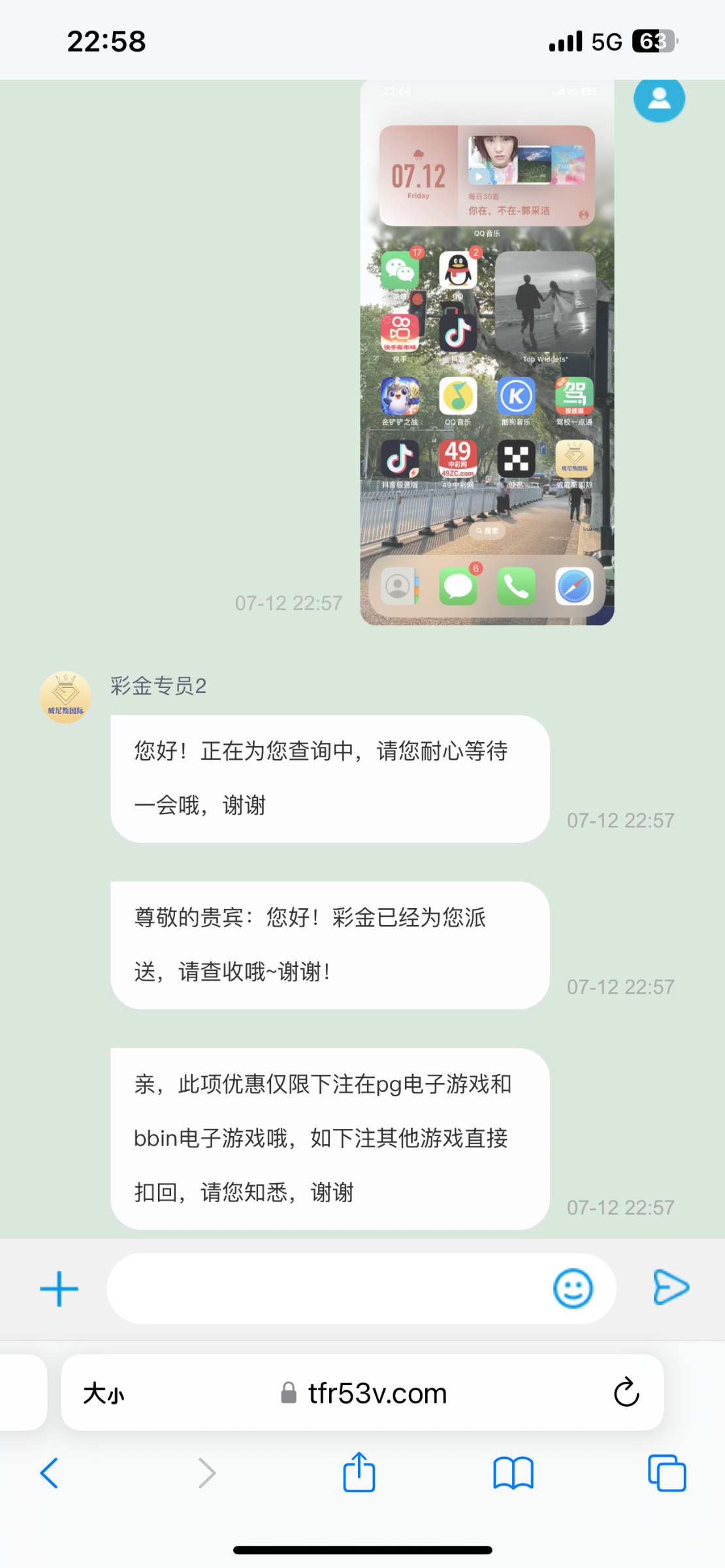The width and height of the screenshot is (725, 1568).
Task: Share this page from Safari toolbar
Action: [359, 1472]
